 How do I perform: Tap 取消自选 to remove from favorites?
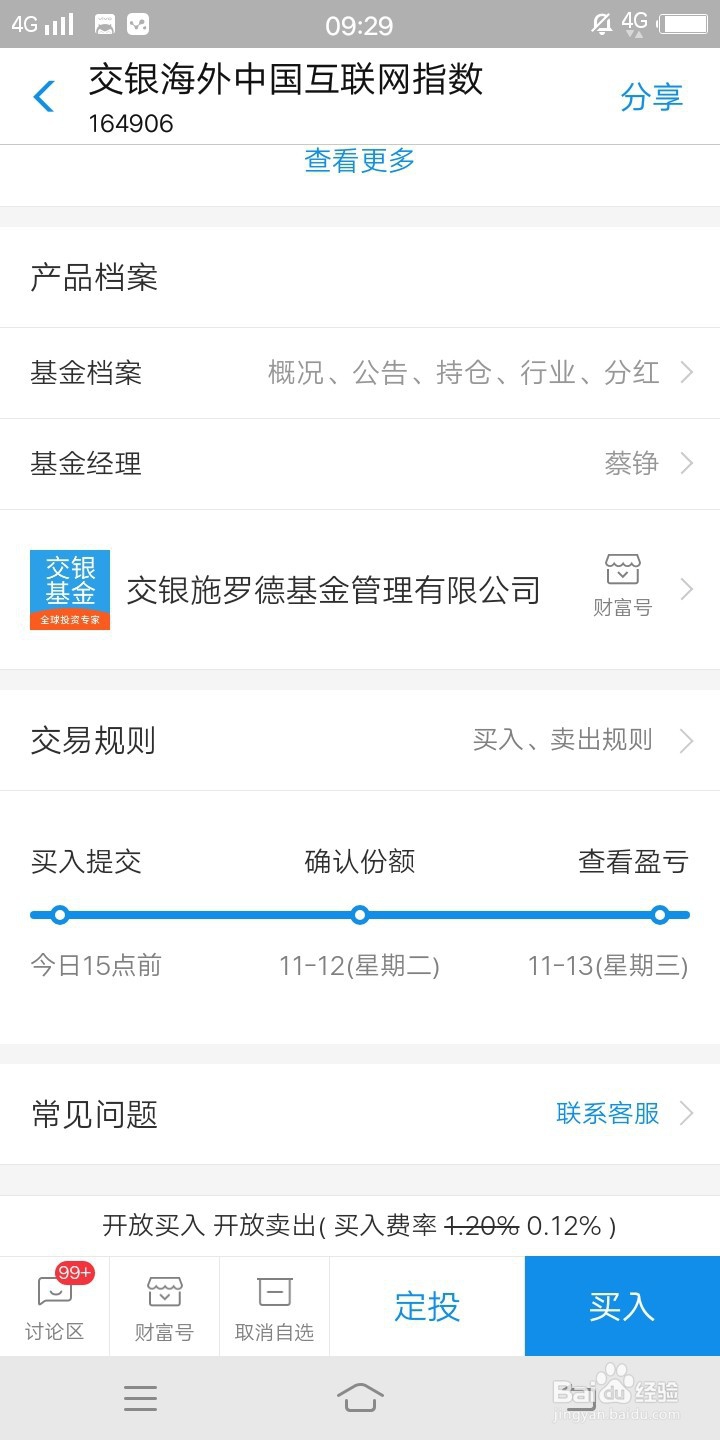[x=274, y=1305]
